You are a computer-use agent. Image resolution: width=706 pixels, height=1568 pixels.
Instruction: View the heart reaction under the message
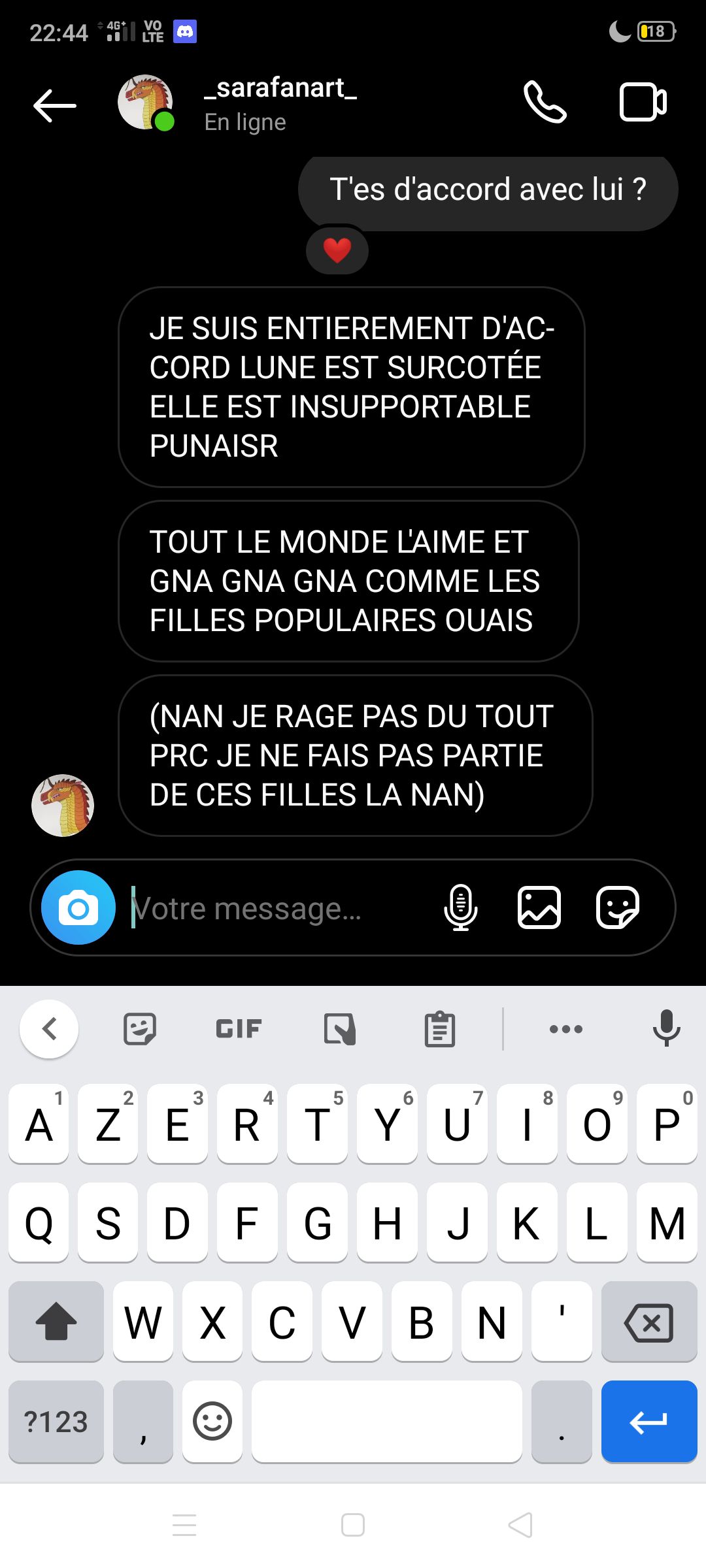coord(337,250)
